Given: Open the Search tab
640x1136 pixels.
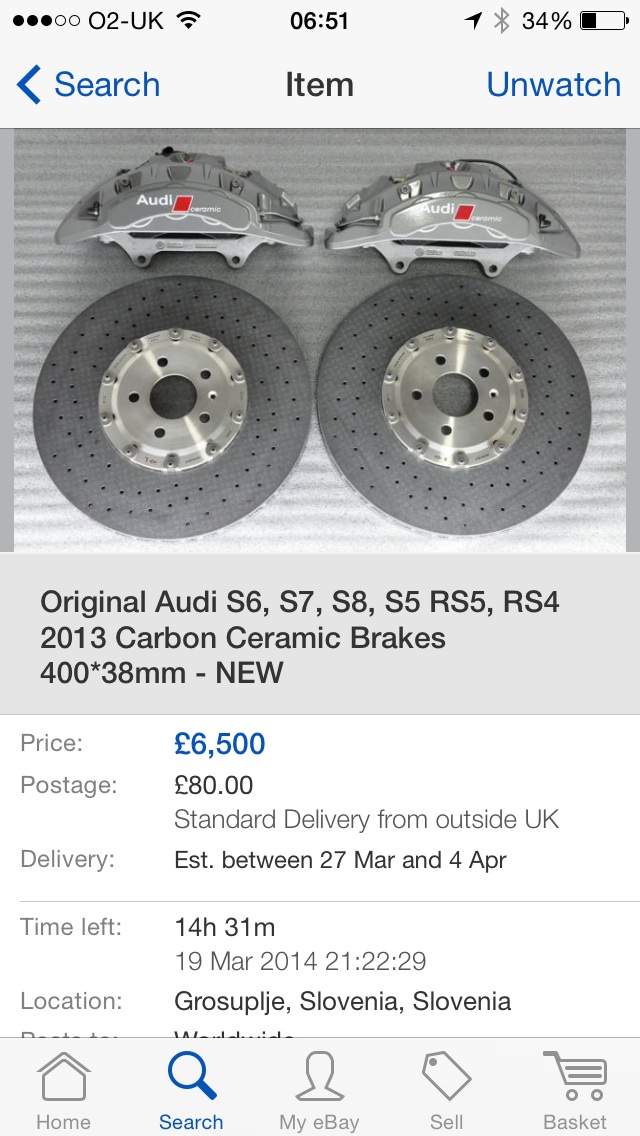Looking at the screenshot, I should click(191, 1090).
